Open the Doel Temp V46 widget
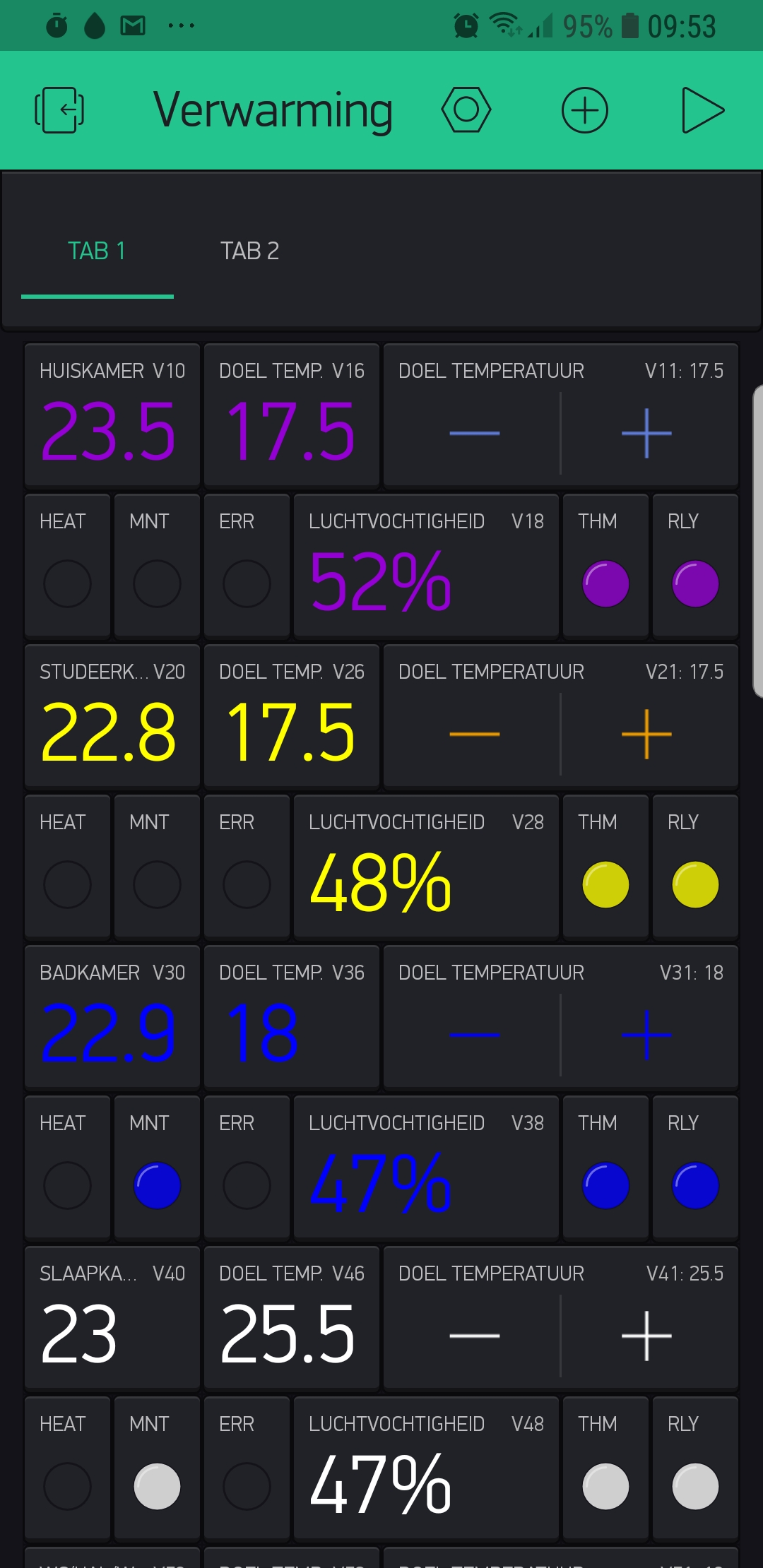This screenshot has width=763, height=1568. pyautogui.click(x=292, y=1318)
